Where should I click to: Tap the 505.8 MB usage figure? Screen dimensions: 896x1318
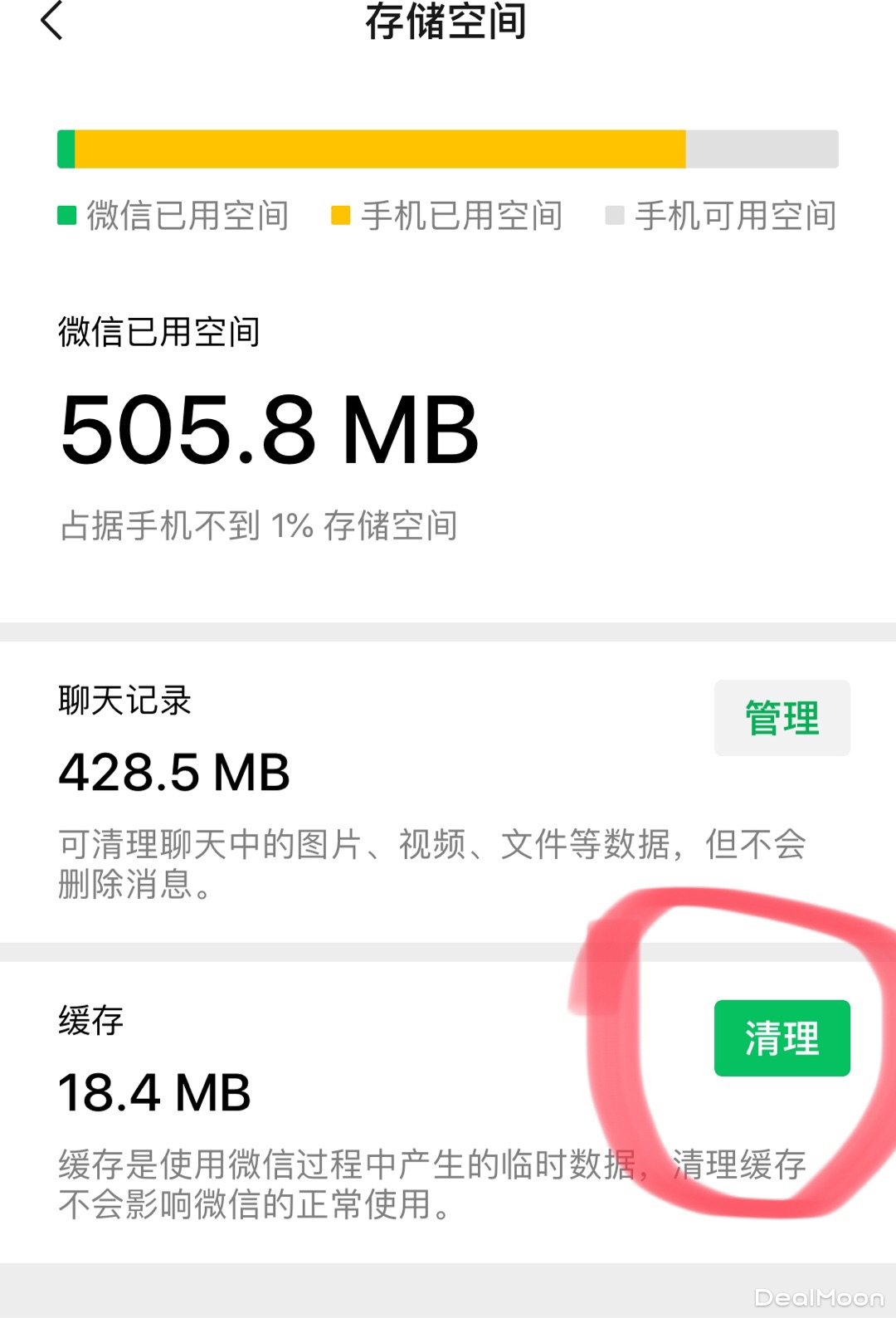point(267,426)
